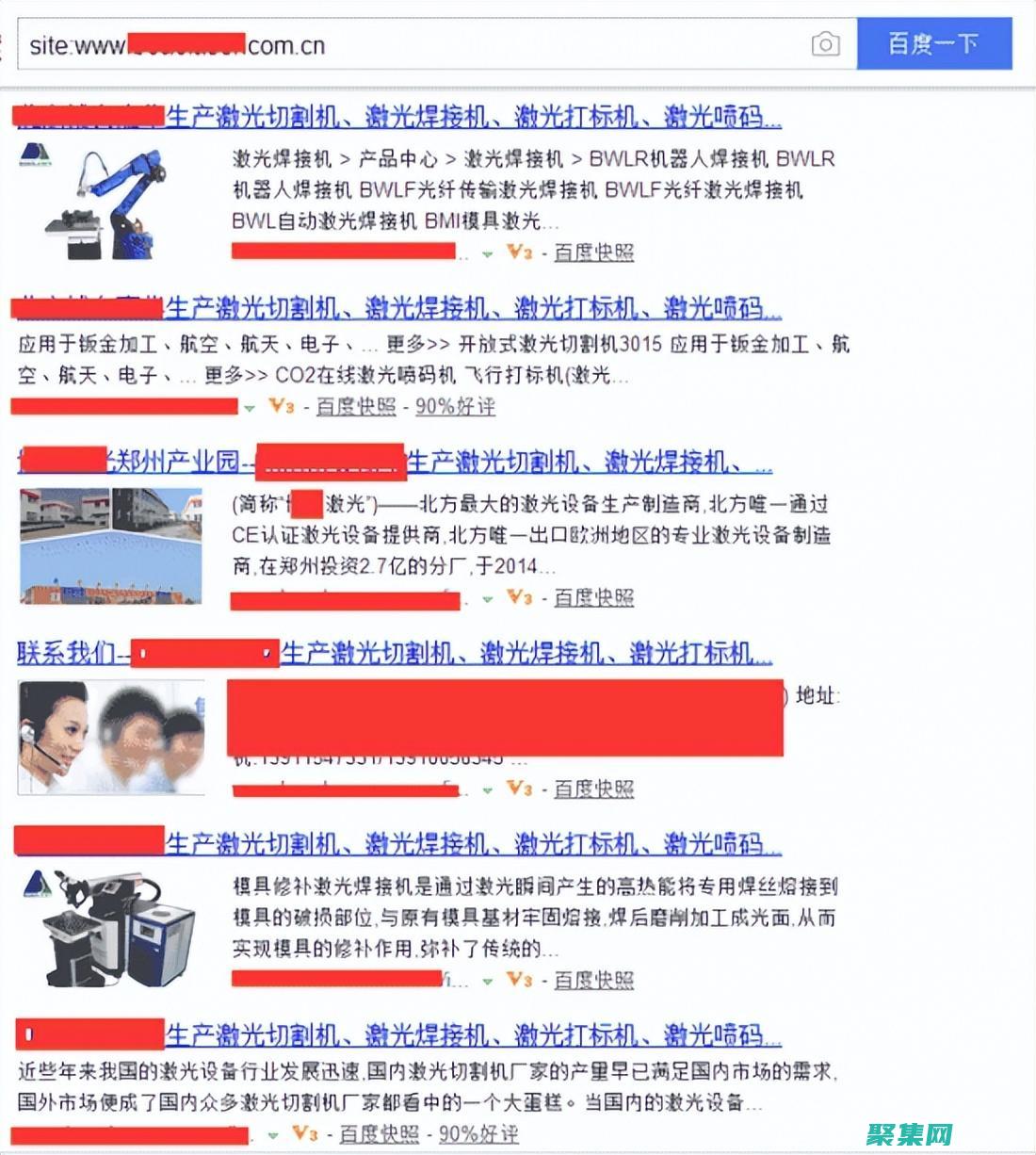Open the customer service headset thumbnail
1036x1155 pixels.
[x=110, y=738]
